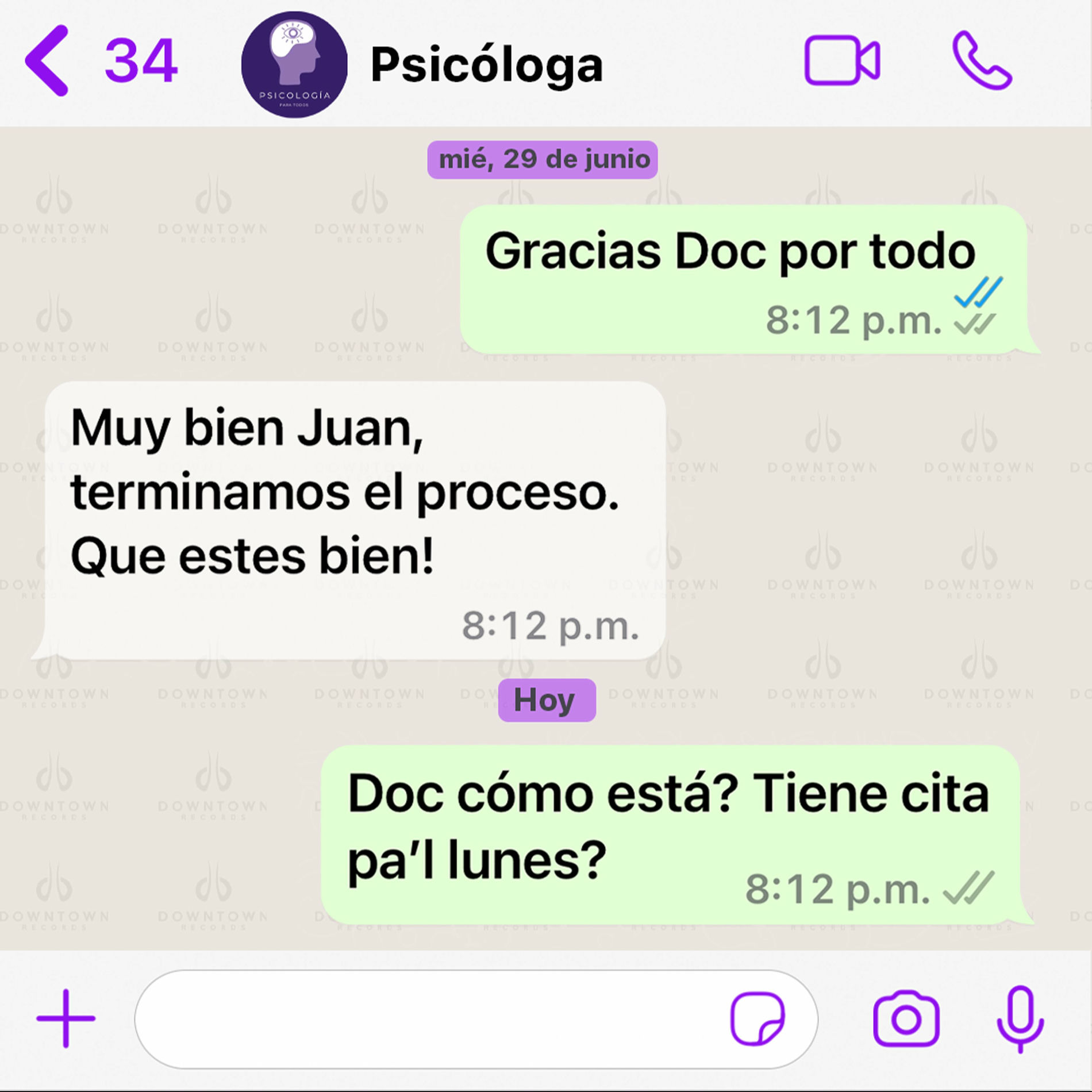Viewport: 1092px width, 1092px height.
Task: Open the camera to send a photo
Action: coord(906,1019)
